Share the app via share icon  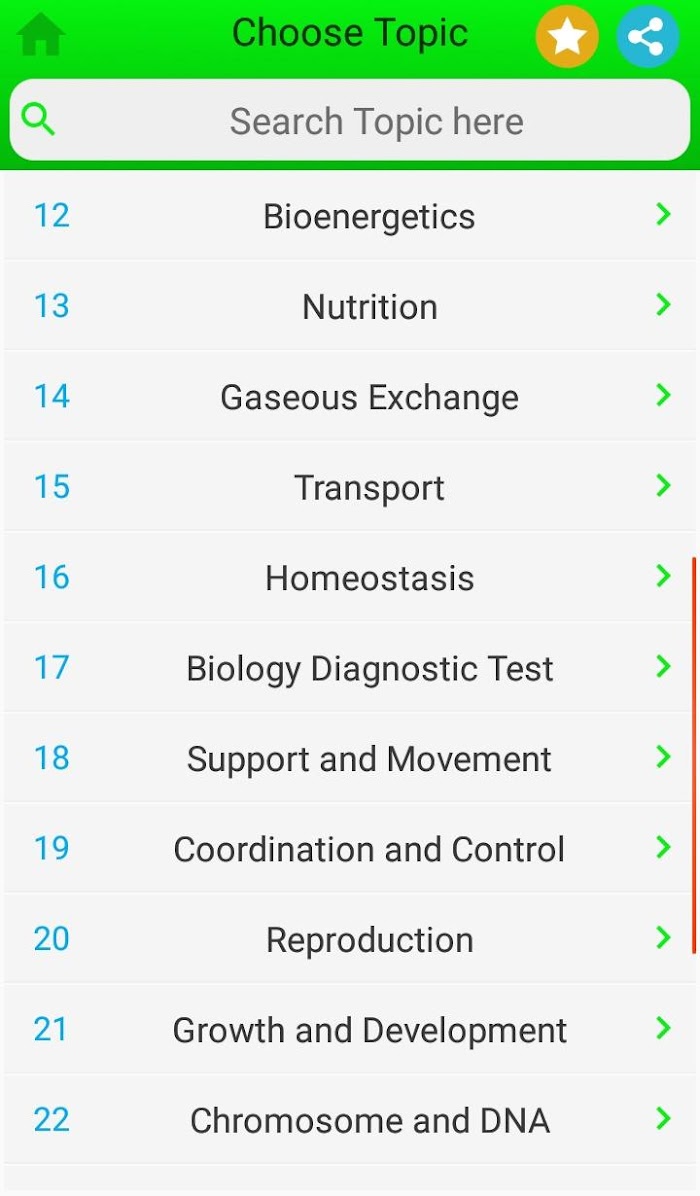coord(647,36)
